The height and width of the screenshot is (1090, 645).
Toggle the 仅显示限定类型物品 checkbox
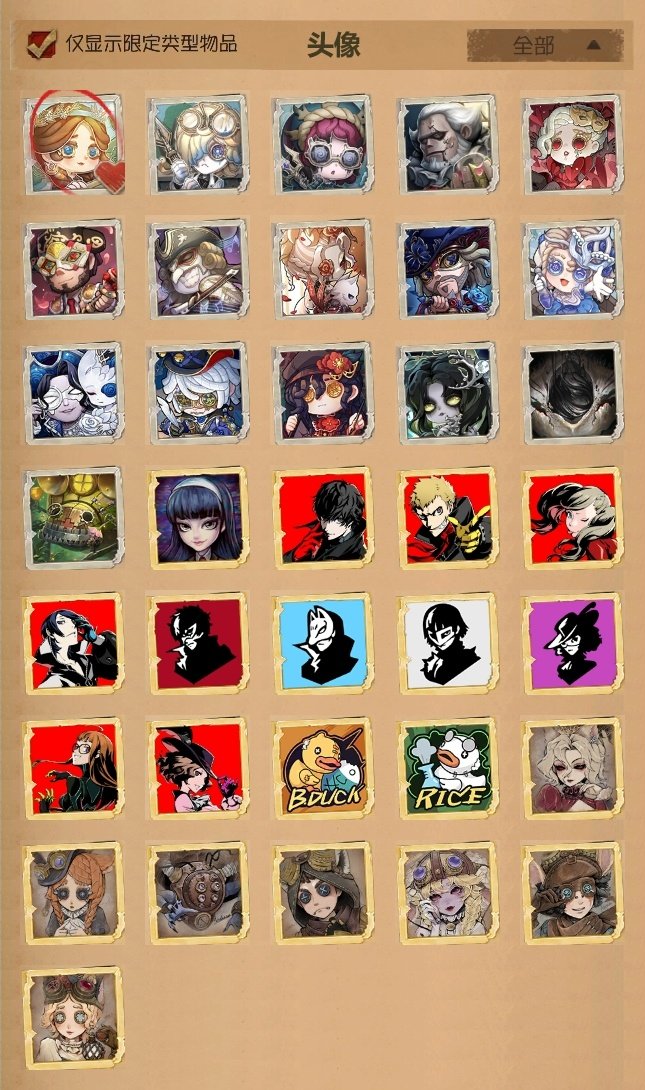point(42,44)
